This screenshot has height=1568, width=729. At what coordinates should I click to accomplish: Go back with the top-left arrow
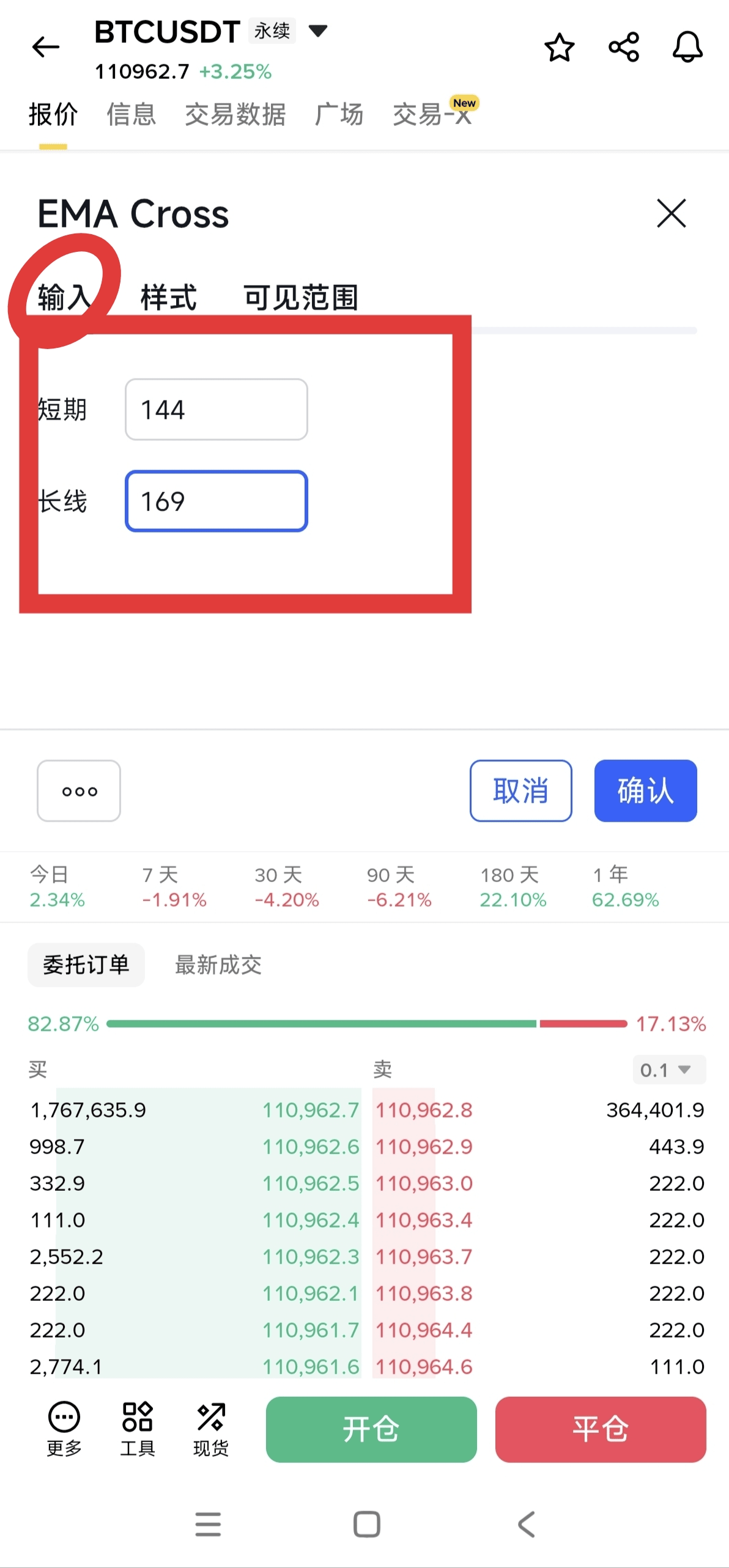tap(46, 47)
